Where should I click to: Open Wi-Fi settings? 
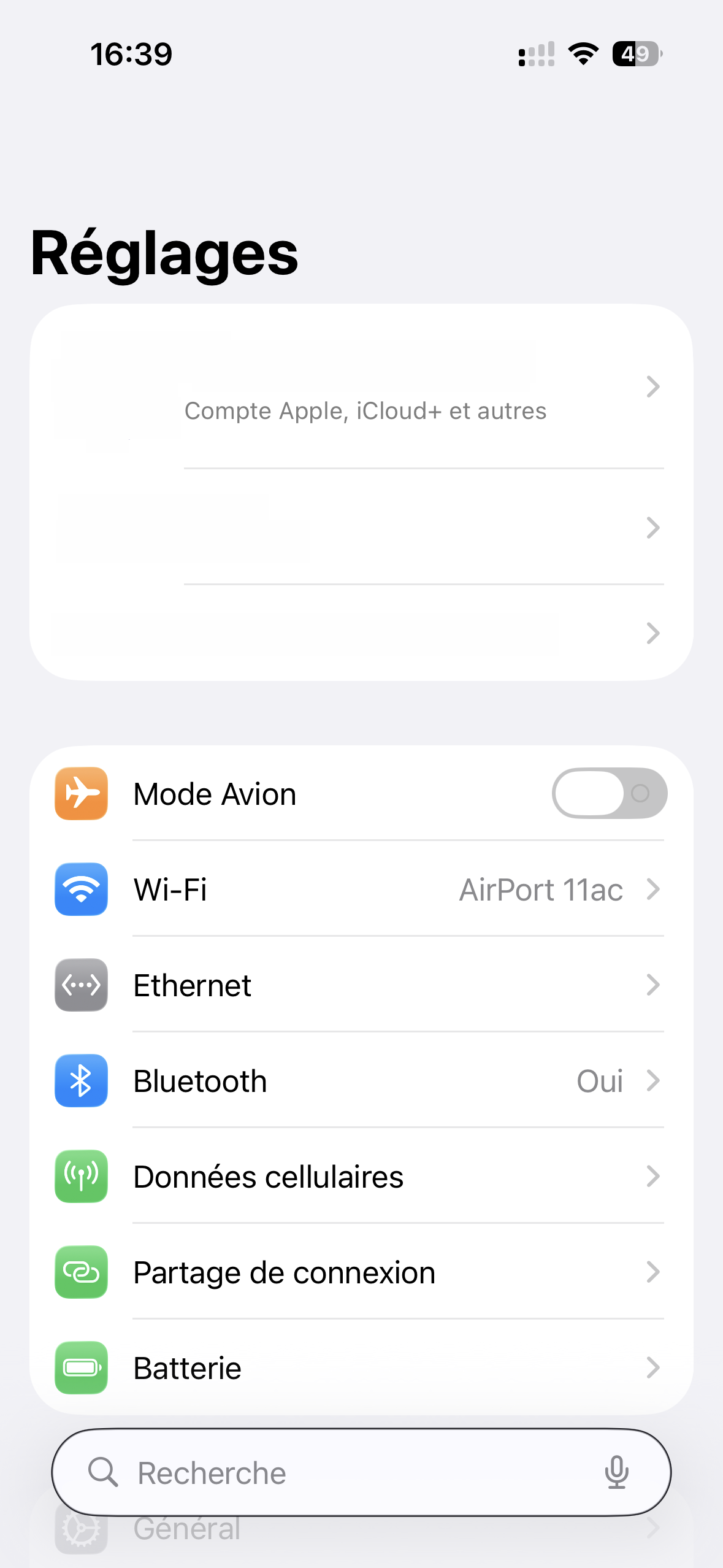[x=361, y=890]
